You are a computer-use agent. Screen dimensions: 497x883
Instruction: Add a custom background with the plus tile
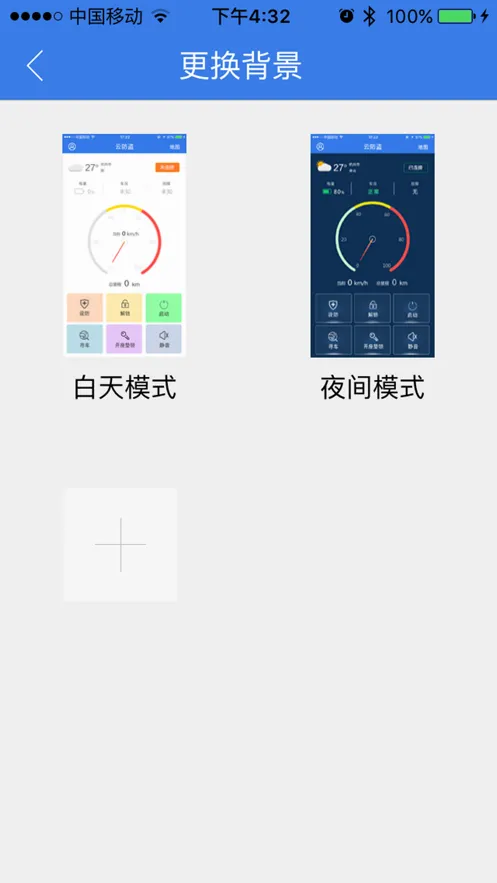pos(120,545)
